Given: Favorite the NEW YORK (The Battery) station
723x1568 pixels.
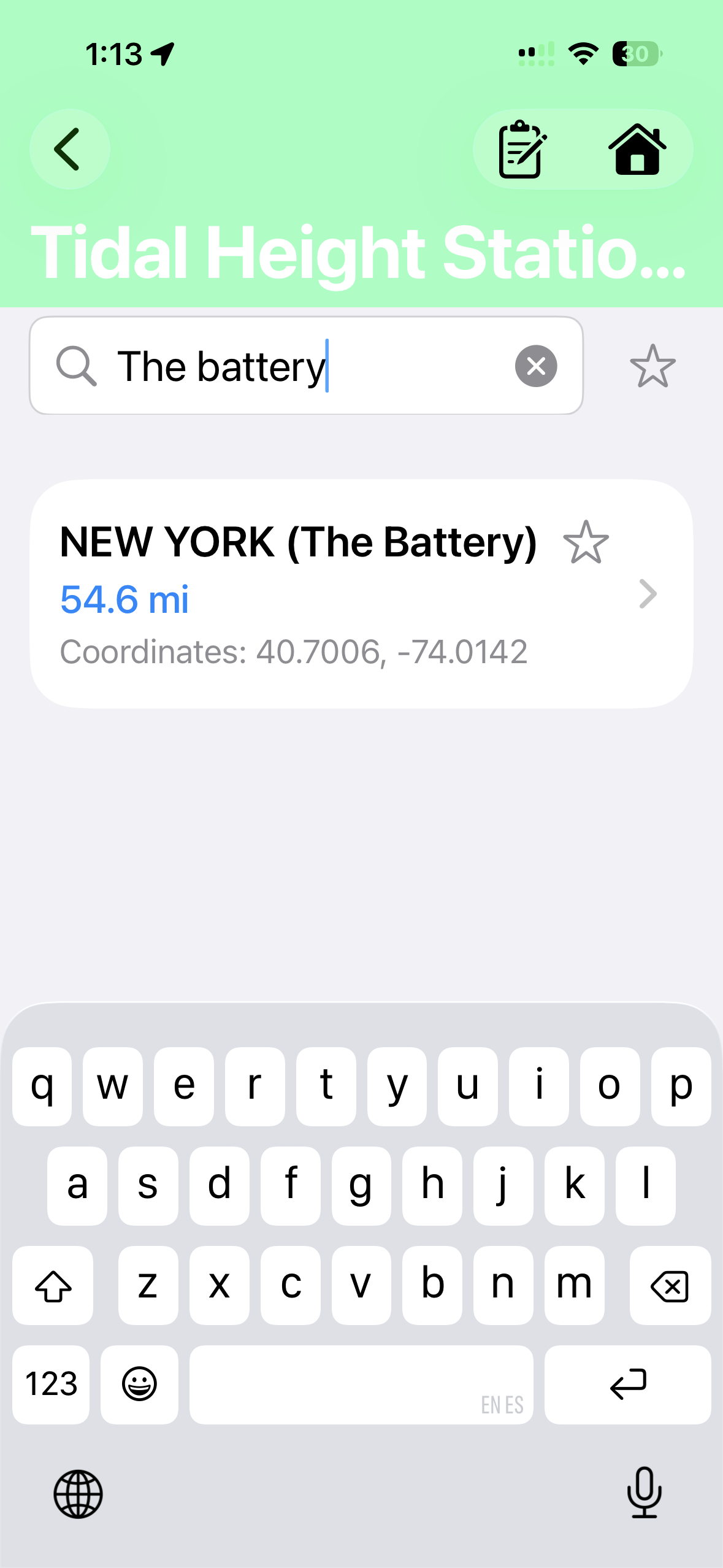Looking at the screenshot, I should click(x=586, y=542).
